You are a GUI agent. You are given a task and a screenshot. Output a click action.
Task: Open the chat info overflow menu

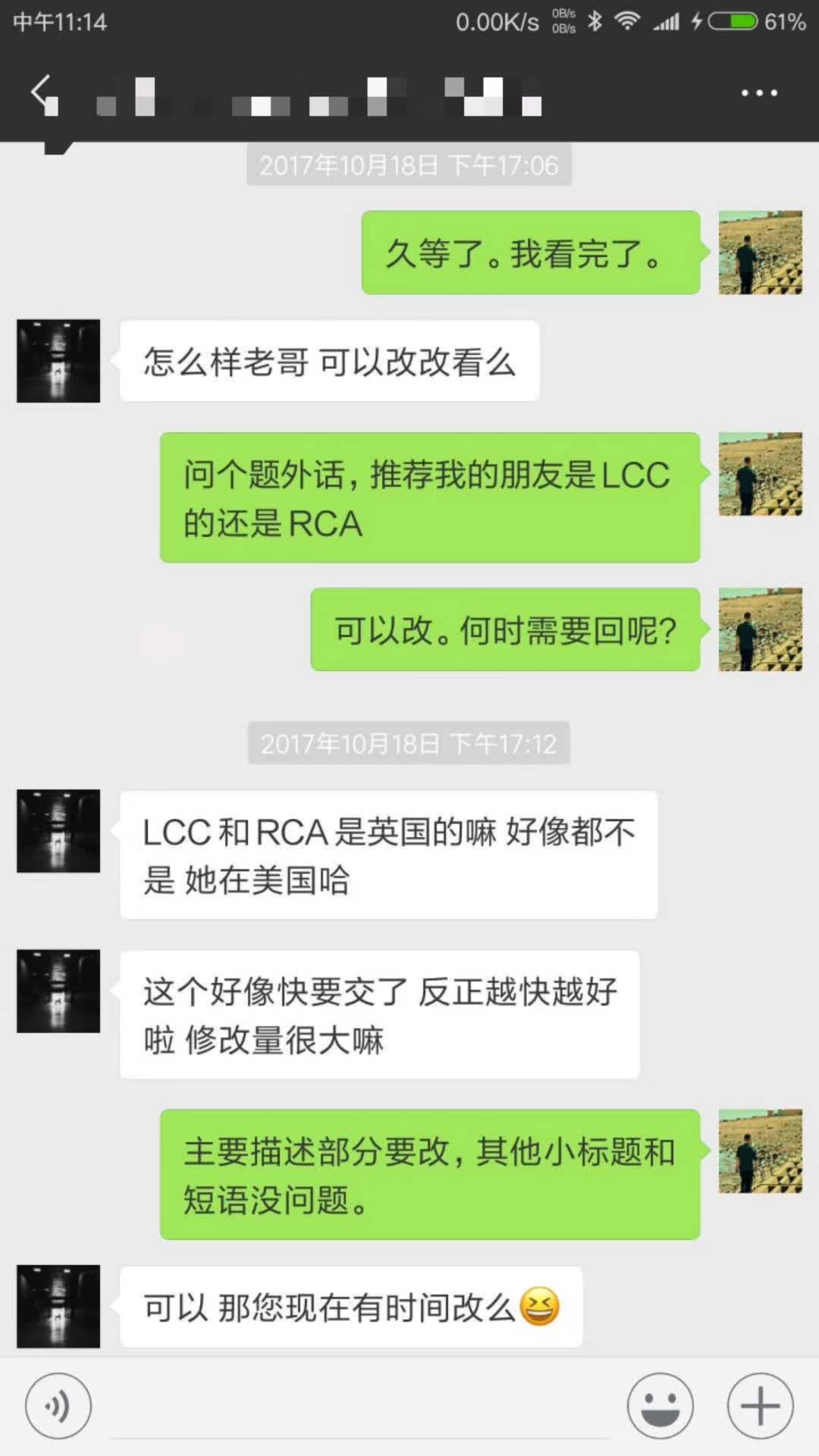click(759, 93)
